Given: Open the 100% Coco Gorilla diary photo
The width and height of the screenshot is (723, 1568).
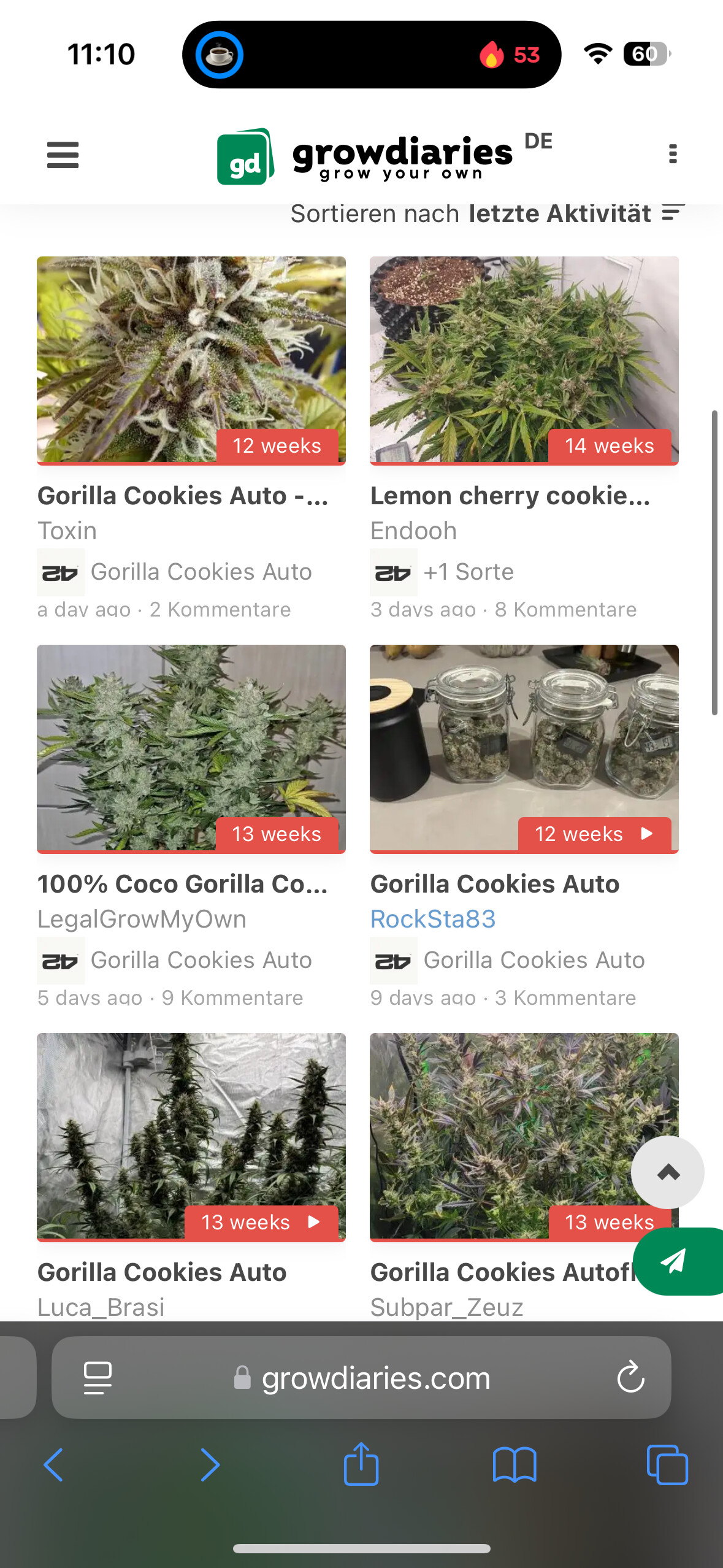Looking at the screenshot, I should coord(191,748).
